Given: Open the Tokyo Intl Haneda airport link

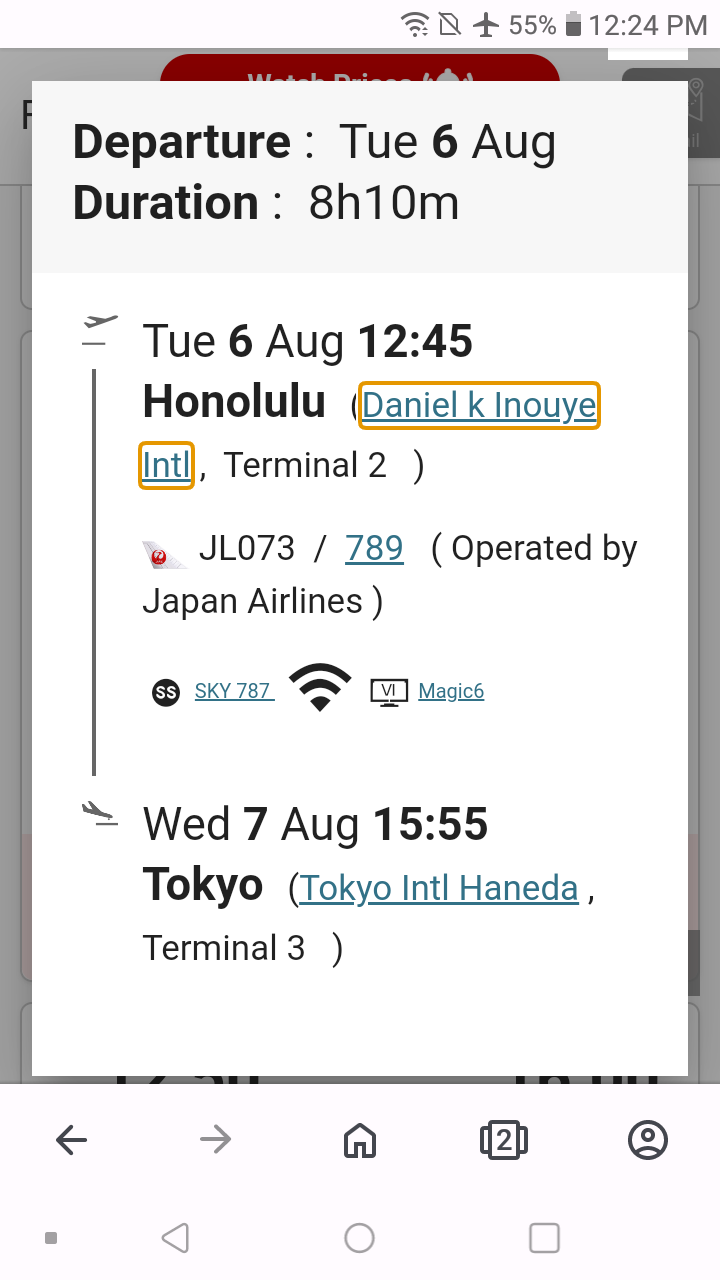Looking at the screenshot, I should tap(439, 888).
